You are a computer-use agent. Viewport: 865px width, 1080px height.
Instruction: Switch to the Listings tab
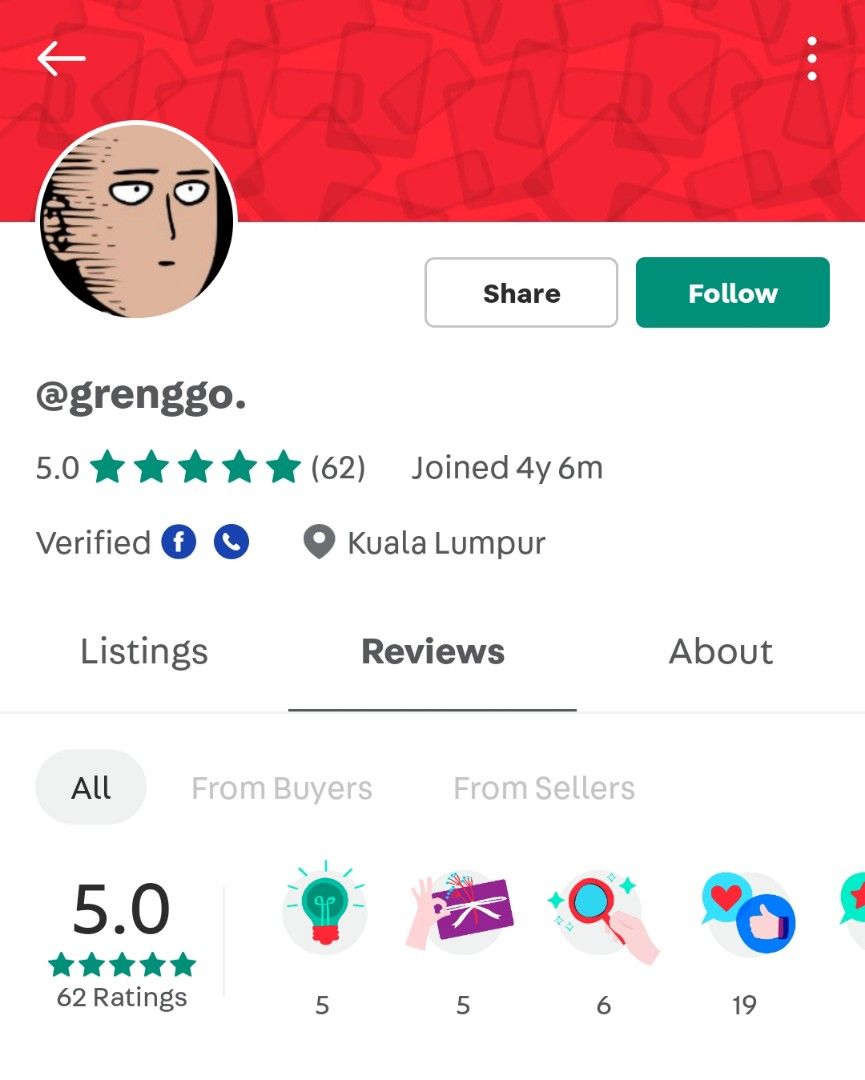tap(144, 652)
